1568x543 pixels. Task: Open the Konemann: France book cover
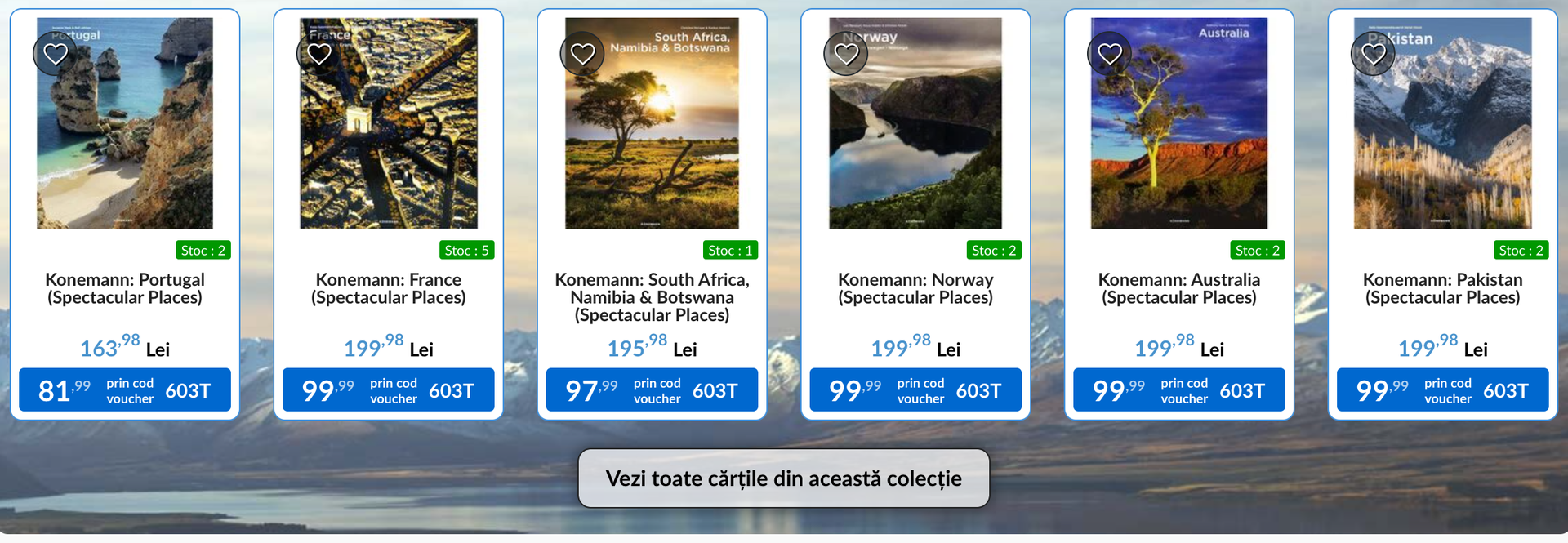pyautogui.click(x=389, y=139)
